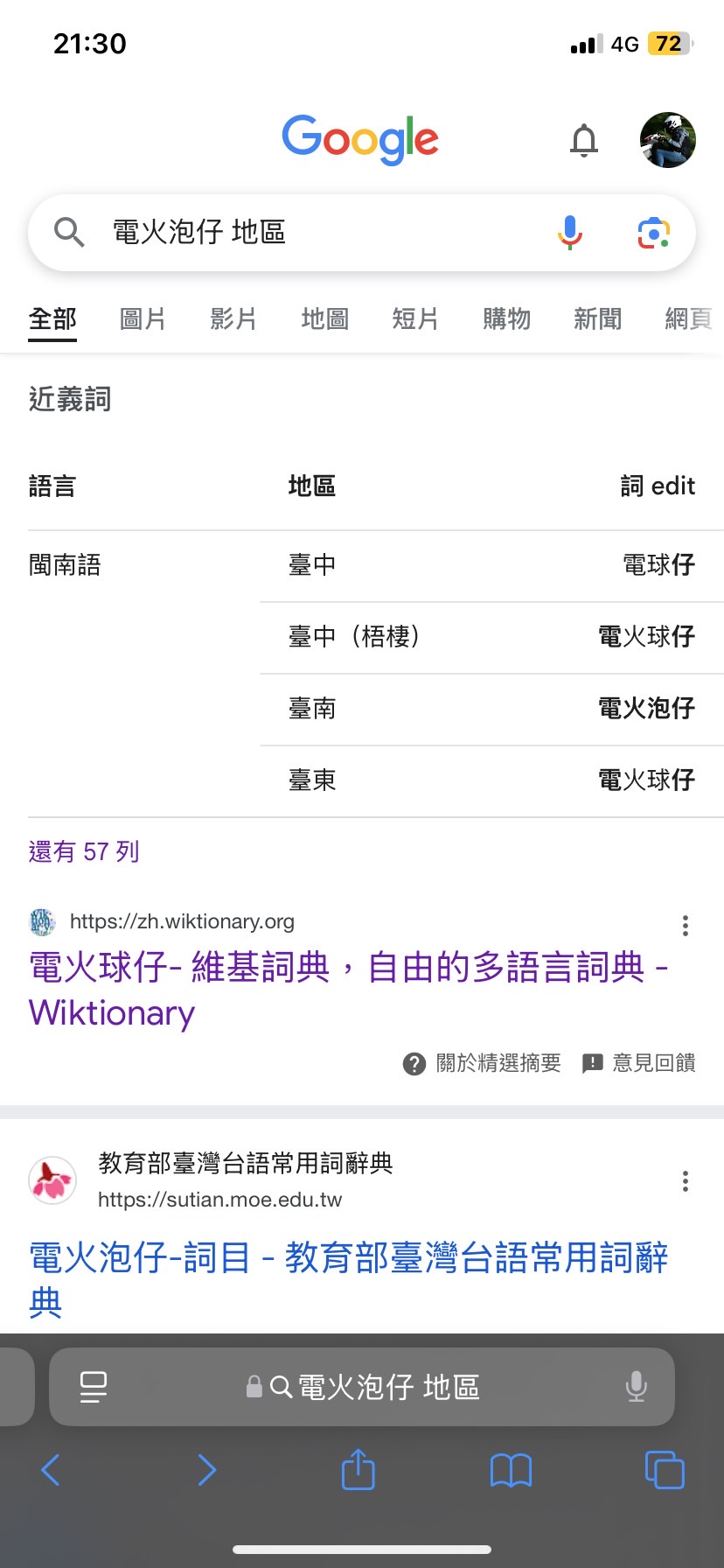Open the overflow menu for the sutian.moe.edu.tw result
The image size is (724, 1568).
686,1181
